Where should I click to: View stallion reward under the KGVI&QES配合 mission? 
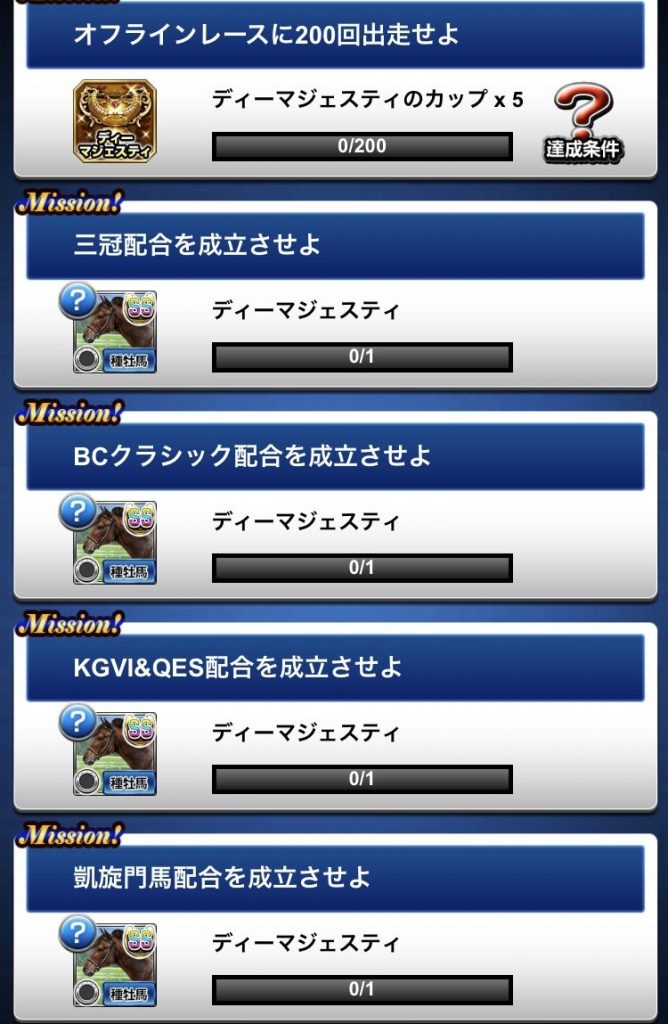(114, 754)
